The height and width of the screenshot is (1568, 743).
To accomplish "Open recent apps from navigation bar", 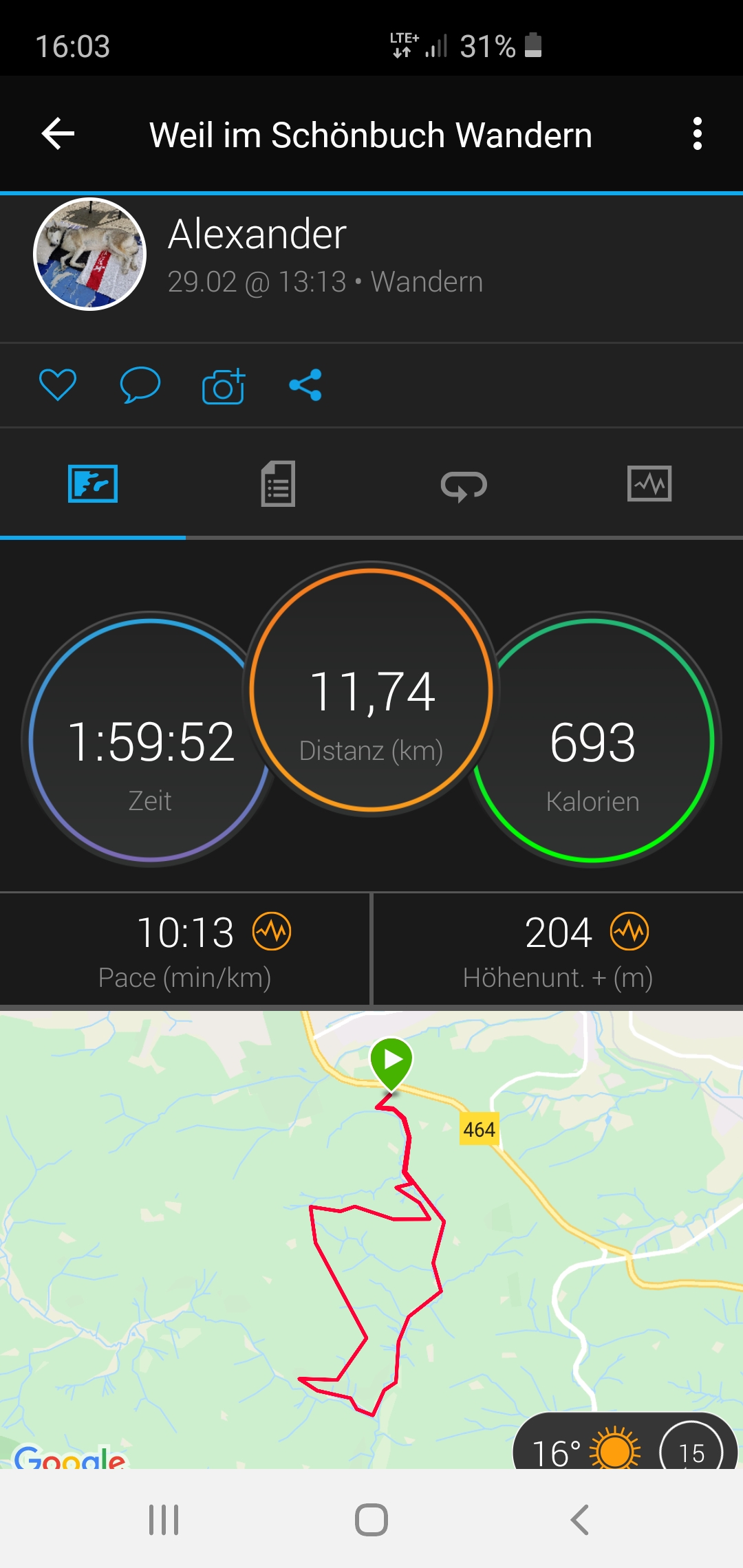I will (164, 1519).
